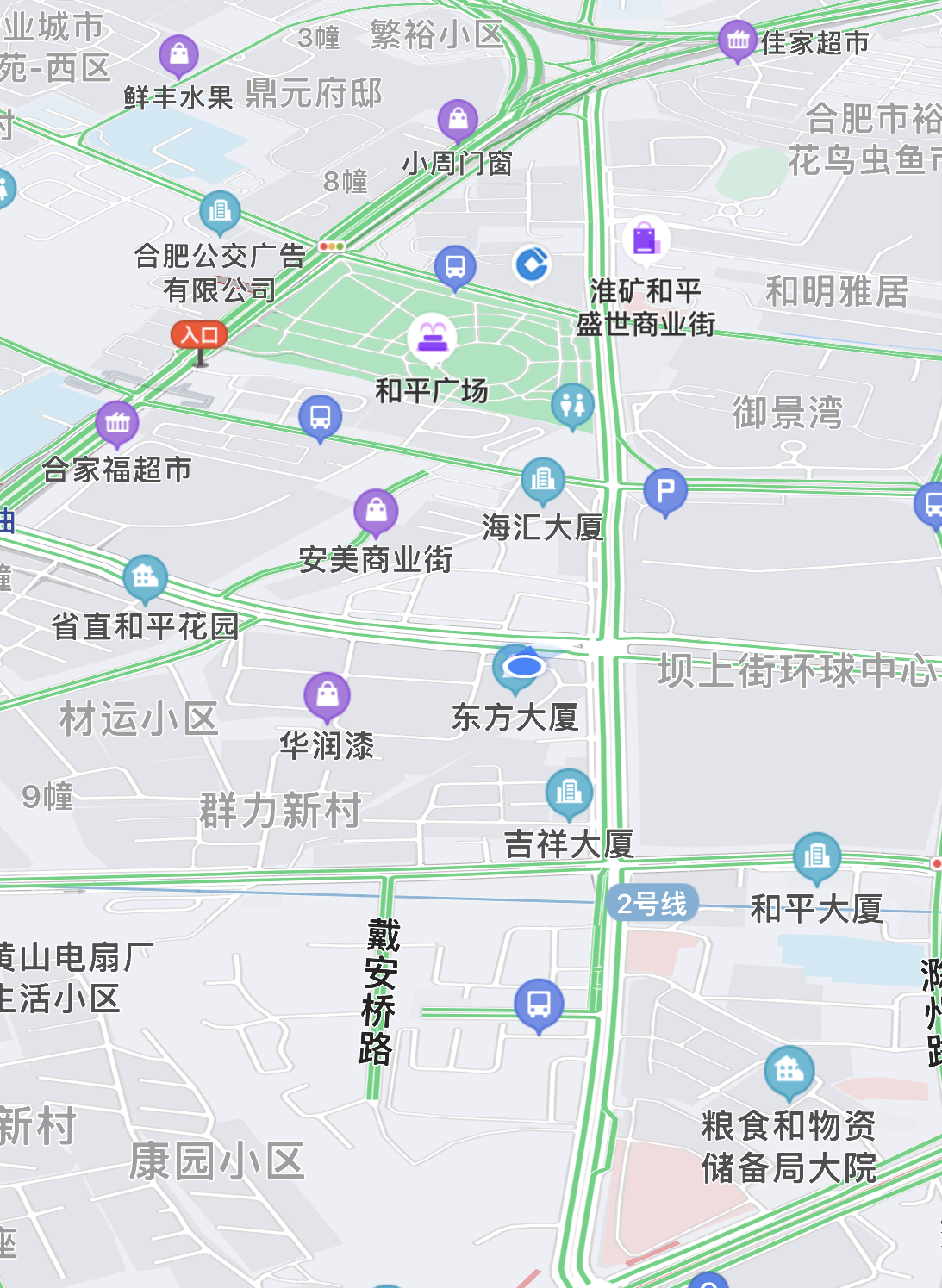Select the 华润漆 shop marker
The width and height of the screenshot is (942, 1288).
(328, 694)
